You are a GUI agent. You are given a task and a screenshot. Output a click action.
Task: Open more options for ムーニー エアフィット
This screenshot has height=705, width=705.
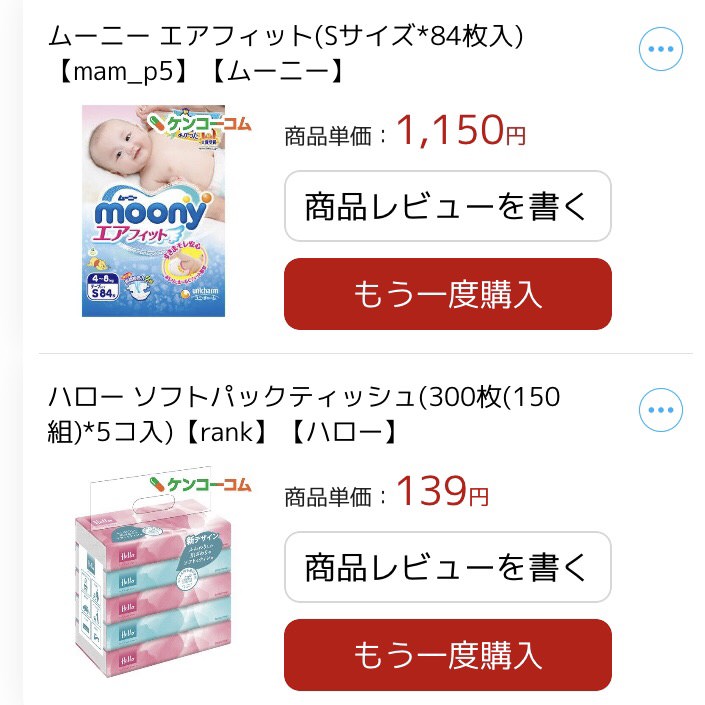click(660, 49)
